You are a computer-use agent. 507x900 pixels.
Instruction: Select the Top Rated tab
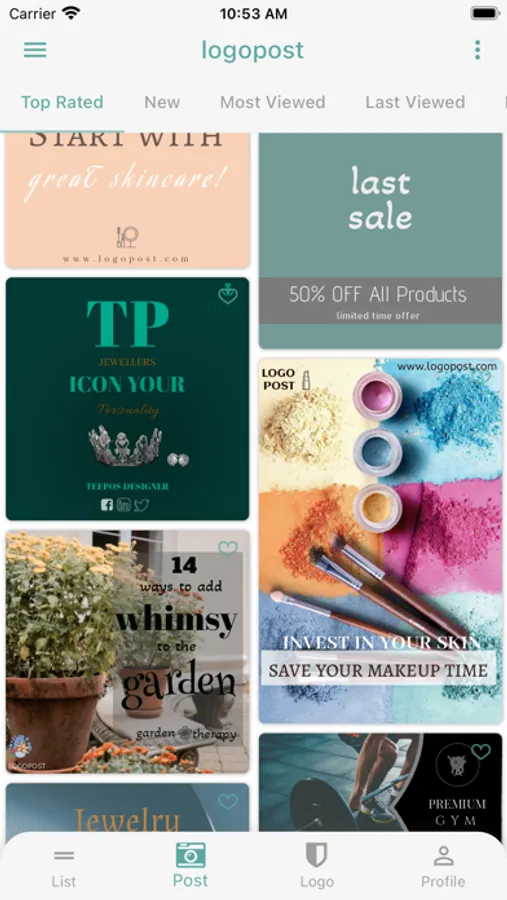[x=62, y=102]
